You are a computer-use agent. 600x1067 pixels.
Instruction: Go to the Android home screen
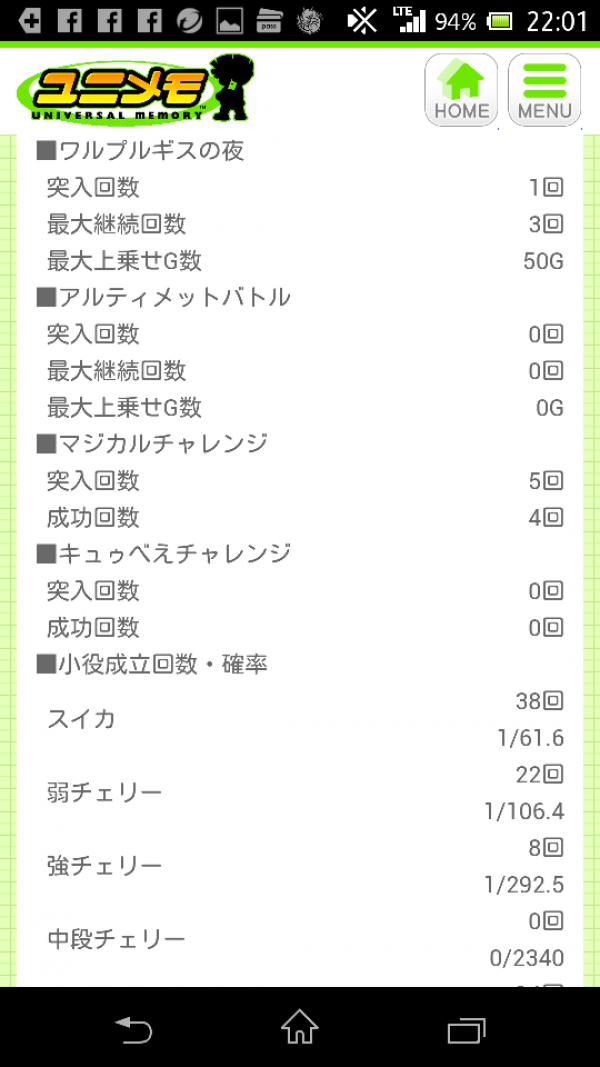click(x=300, y=1027)
